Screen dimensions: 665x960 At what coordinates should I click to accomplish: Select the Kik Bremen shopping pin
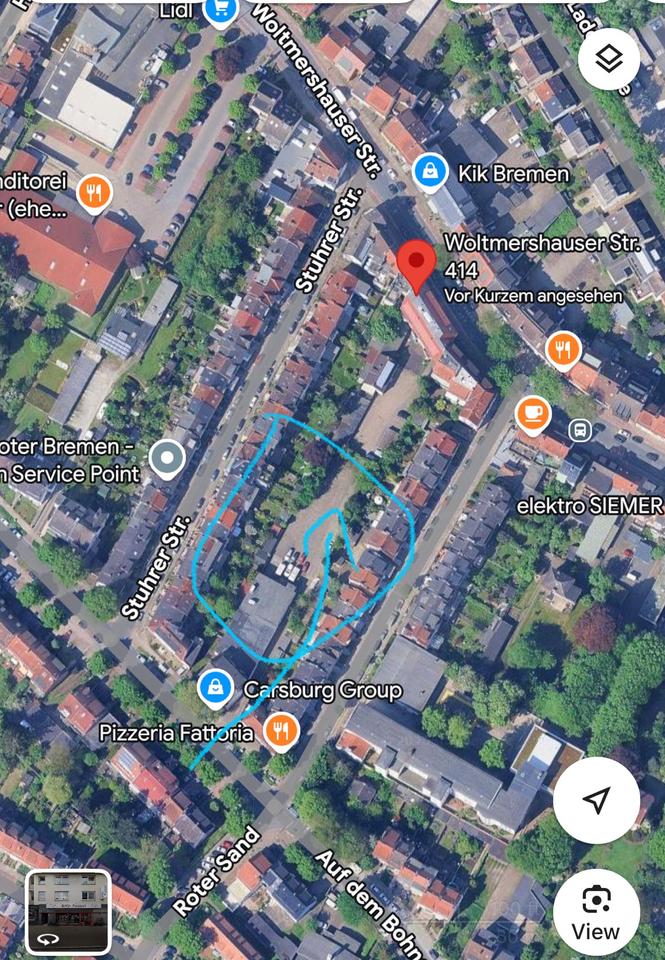click(429, 171)
